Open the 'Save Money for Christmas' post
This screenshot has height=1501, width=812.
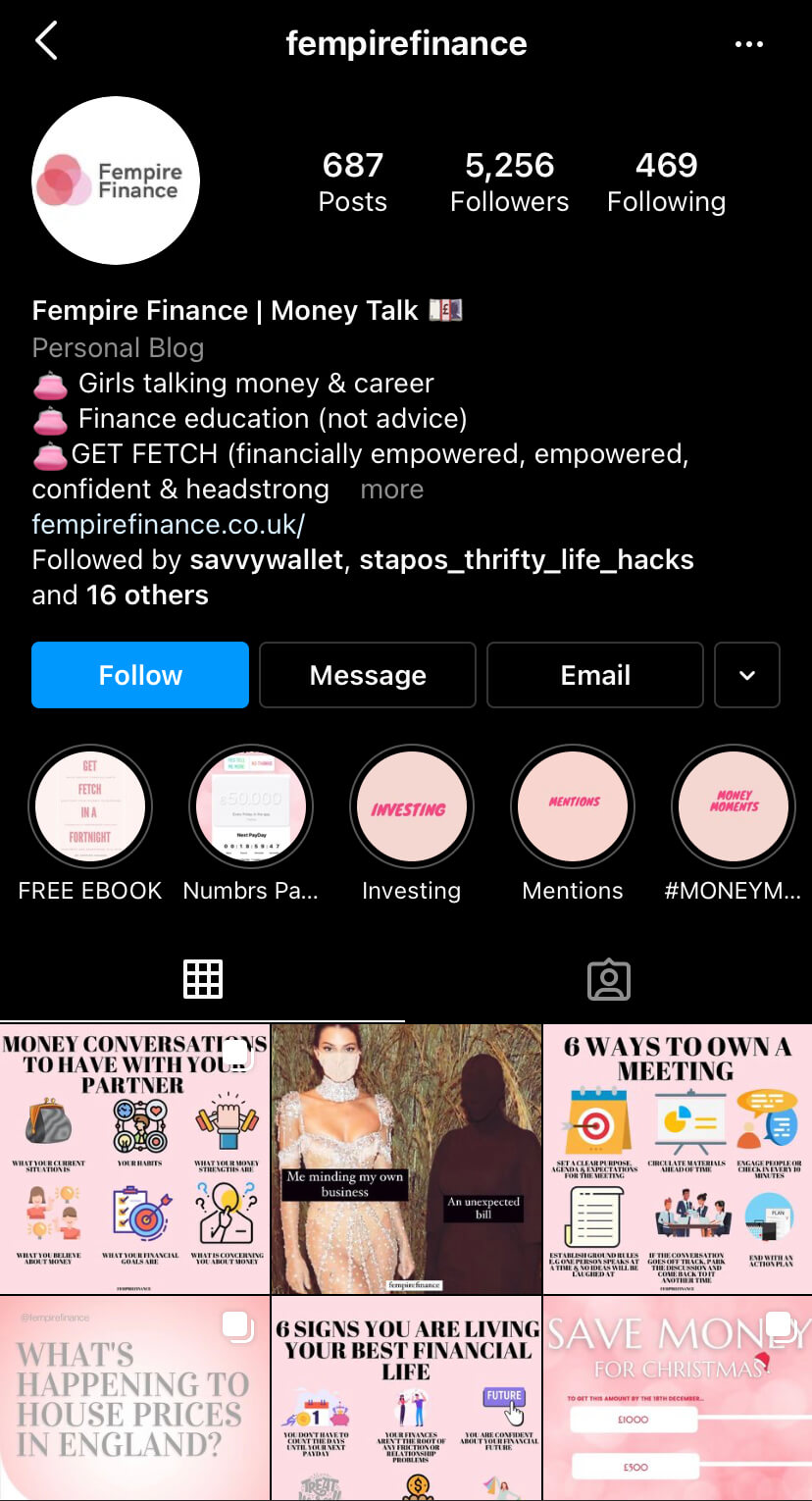[677, 1398]
